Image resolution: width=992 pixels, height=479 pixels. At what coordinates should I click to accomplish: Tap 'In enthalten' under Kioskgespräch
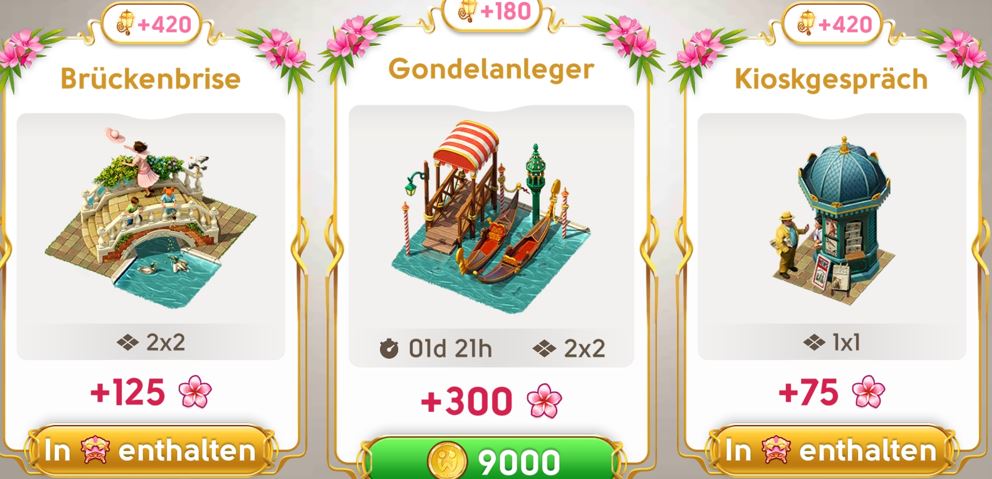coord(832,450)
